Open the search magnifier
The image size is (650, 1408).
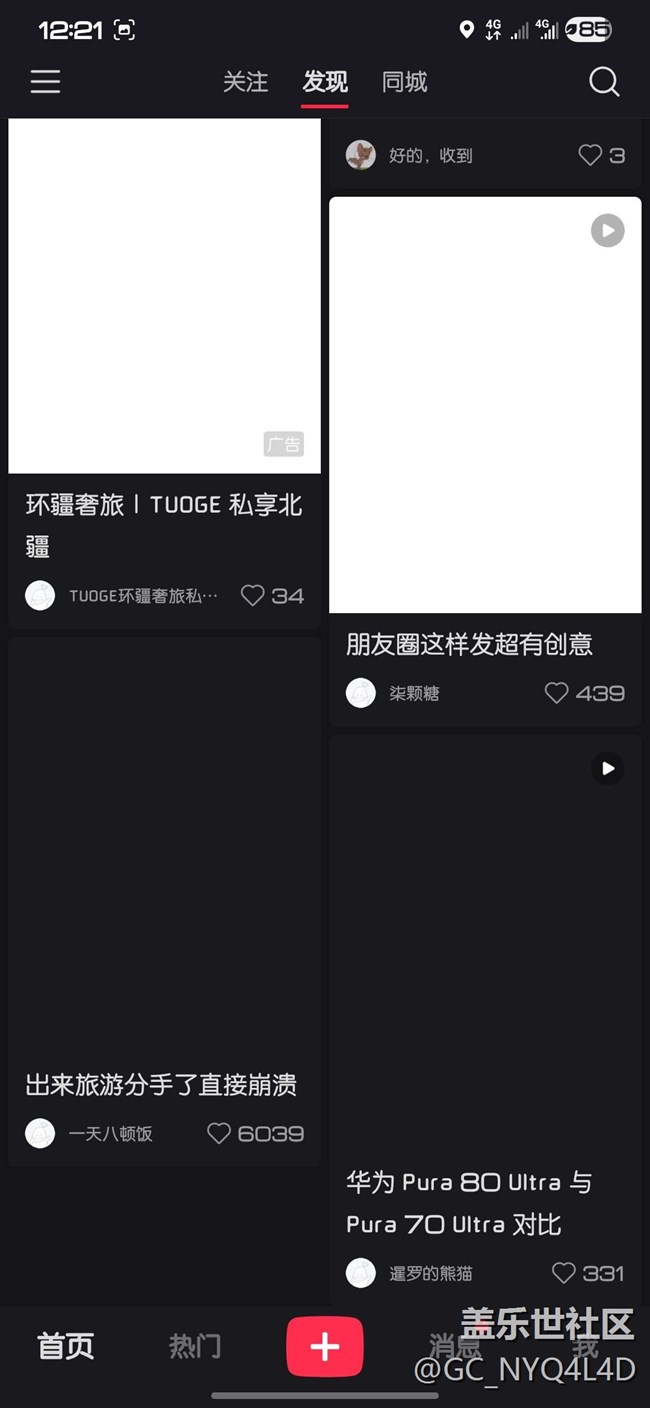coord(604,81)
